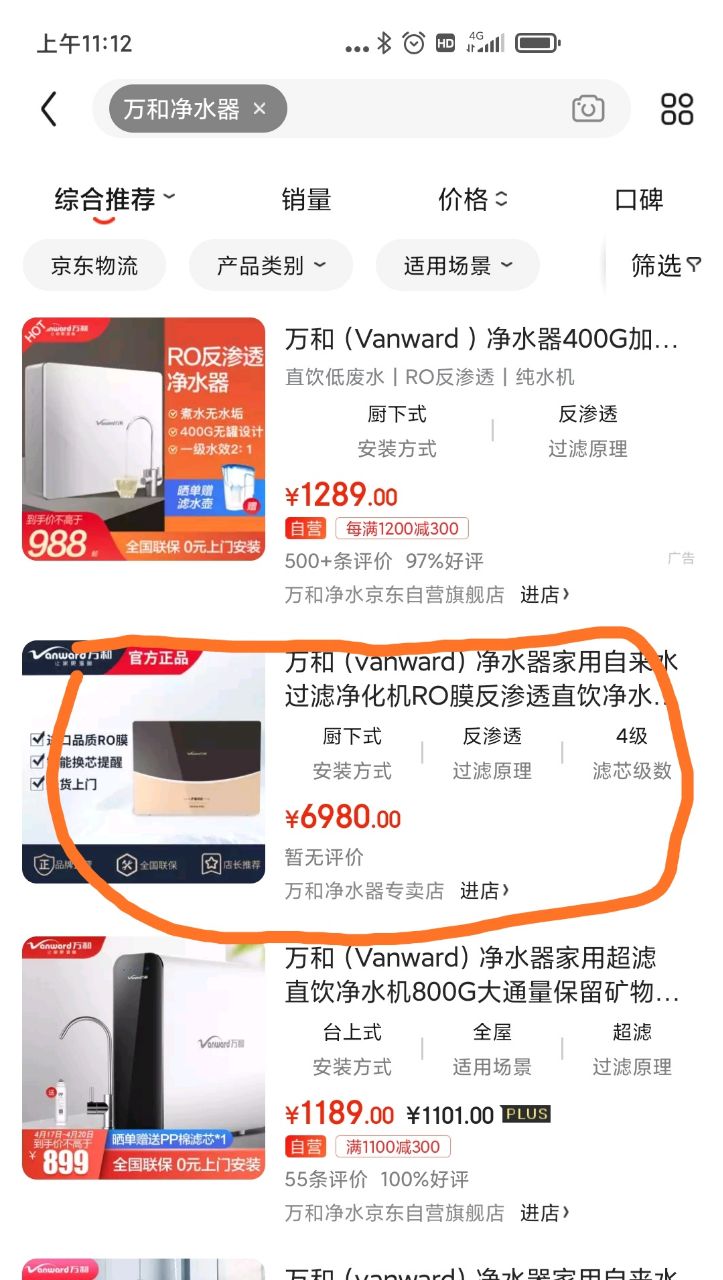The width and height of the screenshot is (723, 1280).
Task: Enter the flagship store under the ¥1189 item
Action: 545,1213
